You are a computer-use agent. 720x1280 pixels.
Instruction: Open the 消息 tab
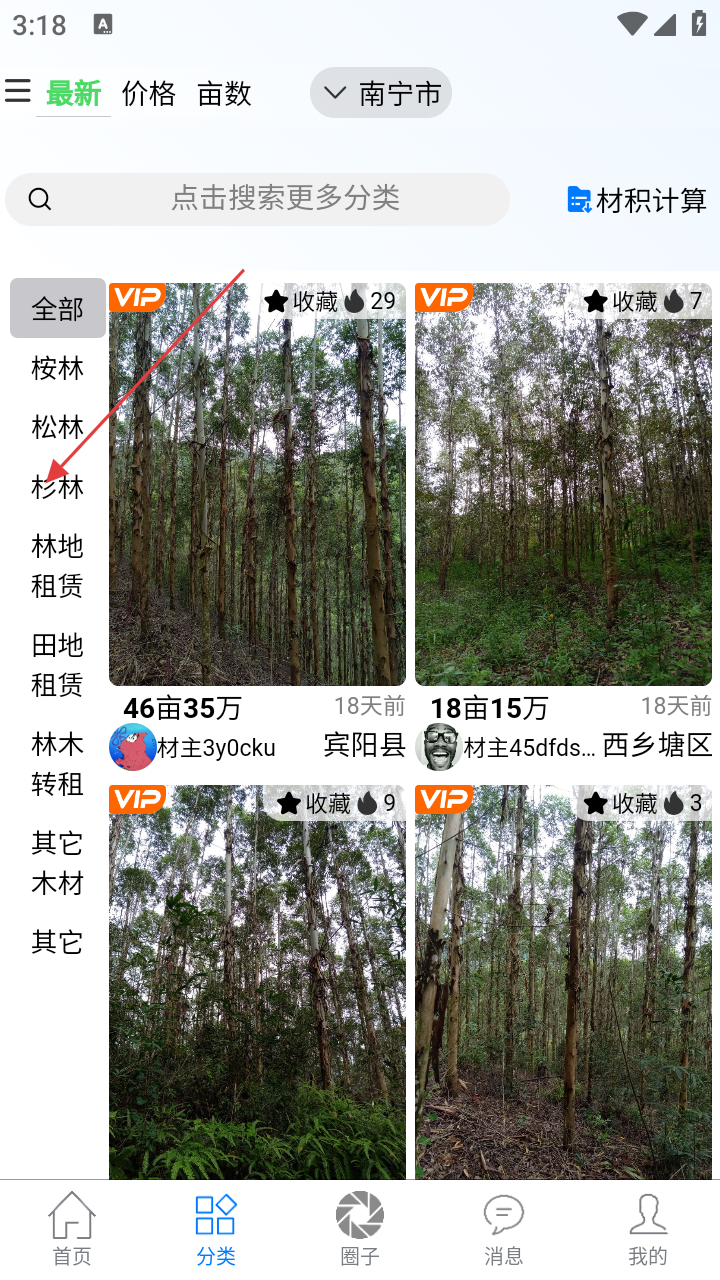[503, 1229]
